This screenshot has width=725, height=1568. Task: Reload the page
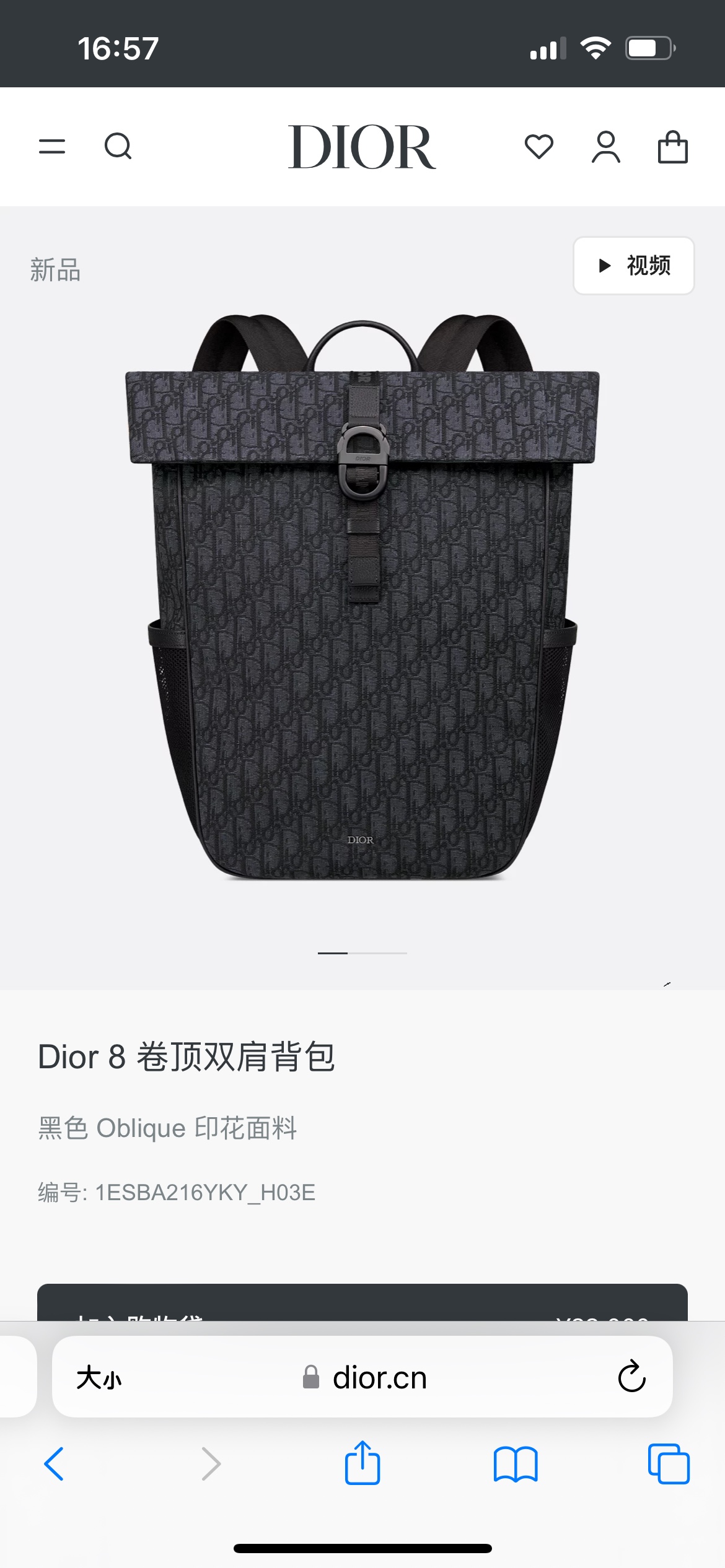(x=631, y=1377)
